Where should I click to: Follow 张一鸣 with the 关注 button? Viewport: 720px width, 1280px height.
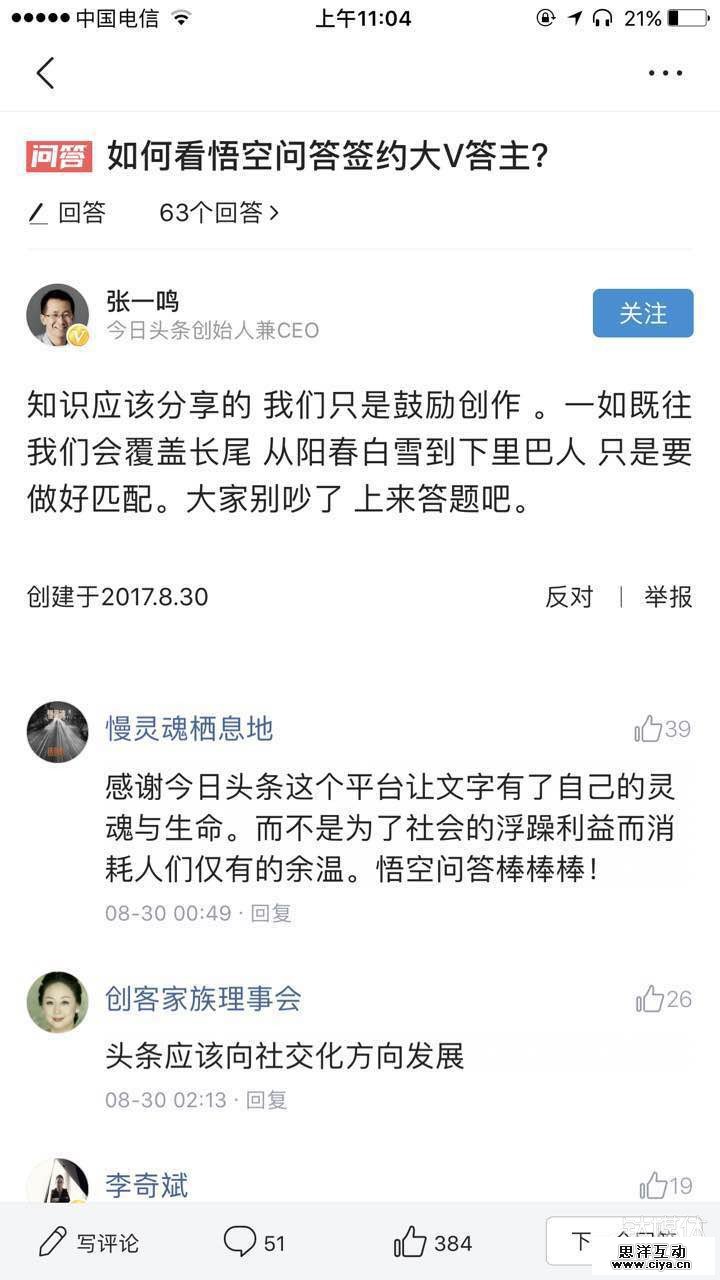[643, 313]
